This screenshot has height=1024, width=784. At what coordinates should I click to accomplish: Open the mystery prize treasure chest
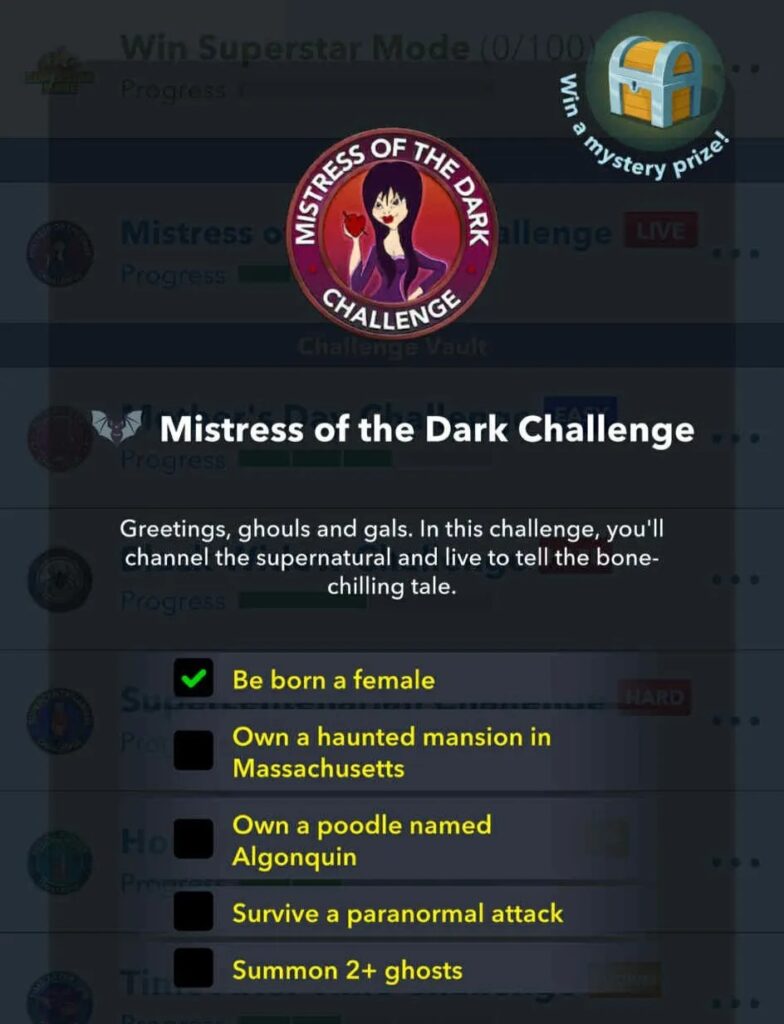click(x=655, y=79)
